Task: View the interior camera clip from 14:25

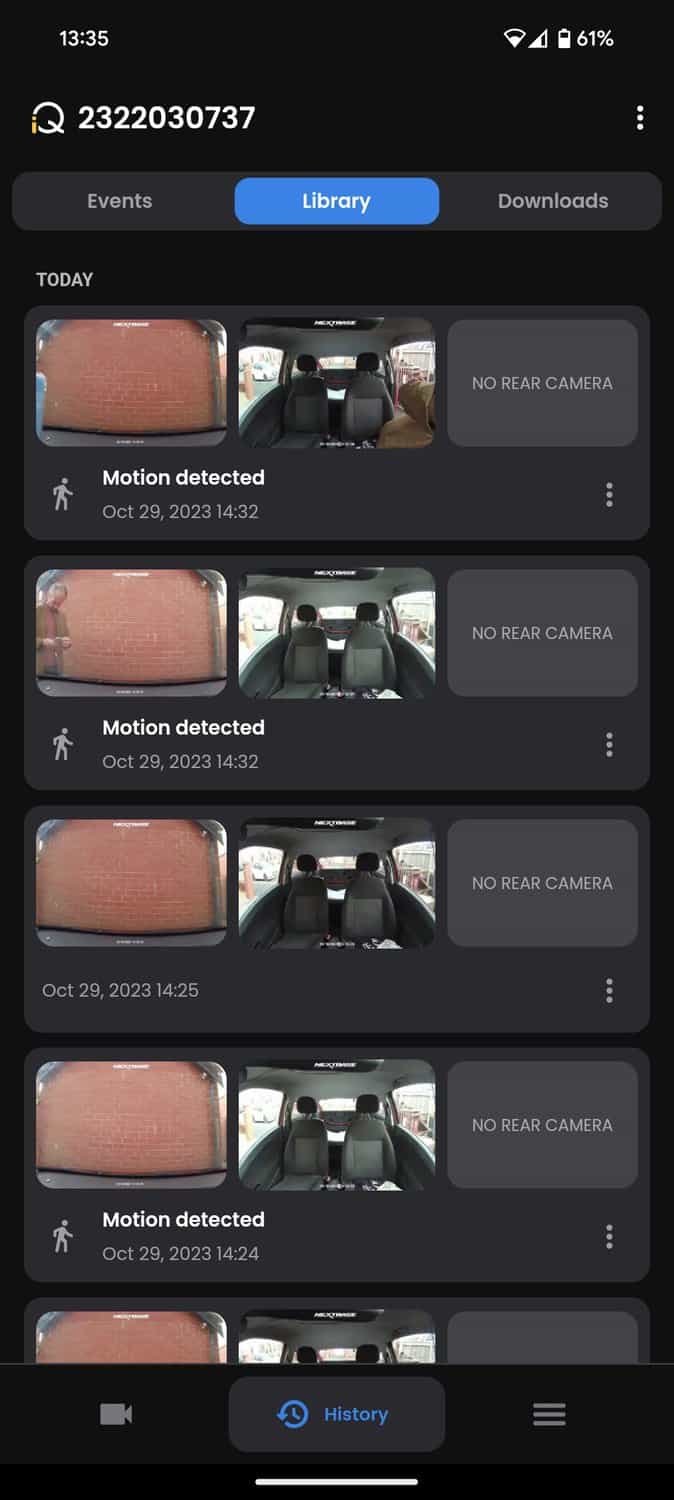Action: pos(337,883)
